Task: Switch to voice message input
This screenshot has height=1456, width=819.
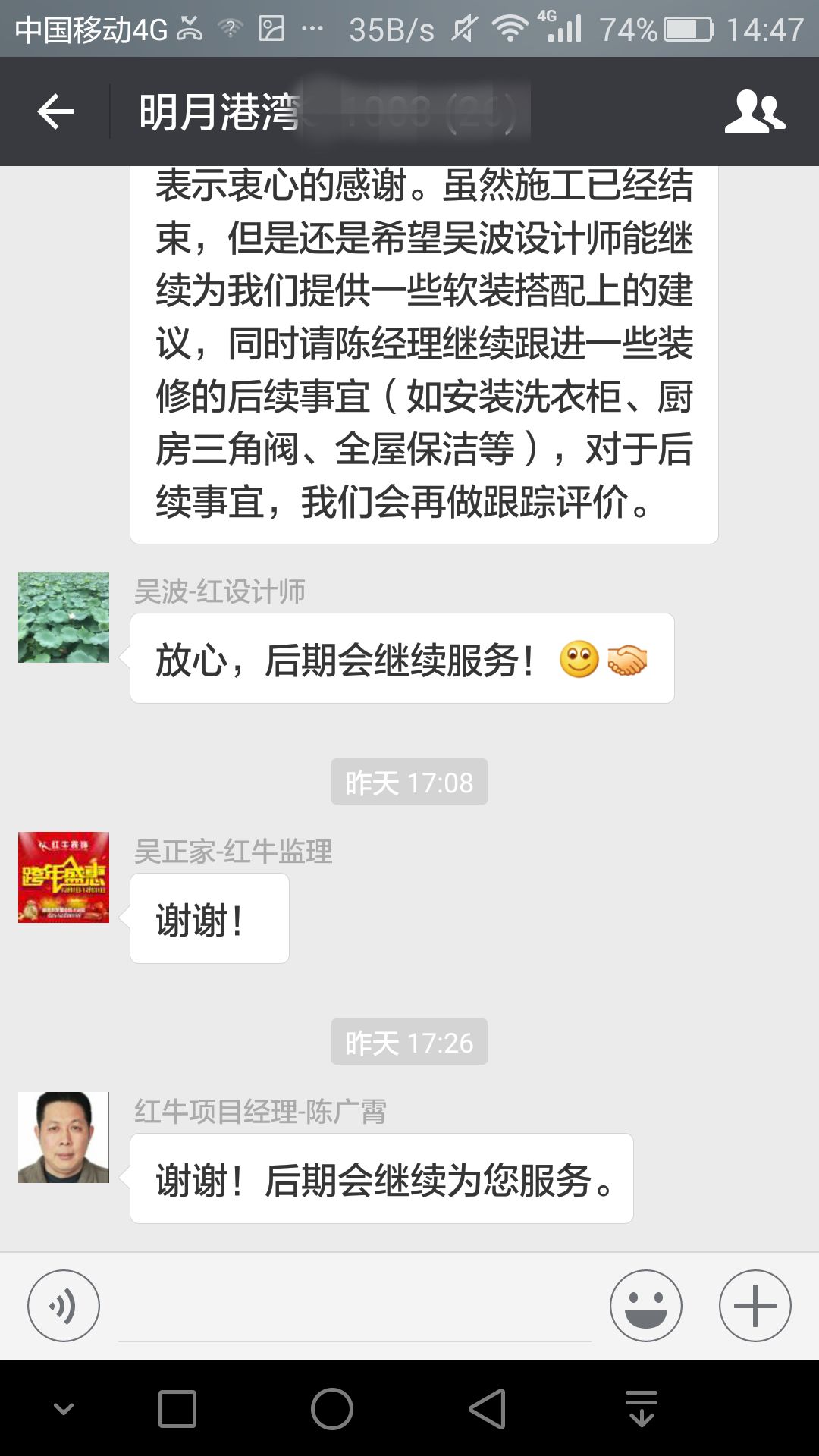Action: [x=65, y=1304]
